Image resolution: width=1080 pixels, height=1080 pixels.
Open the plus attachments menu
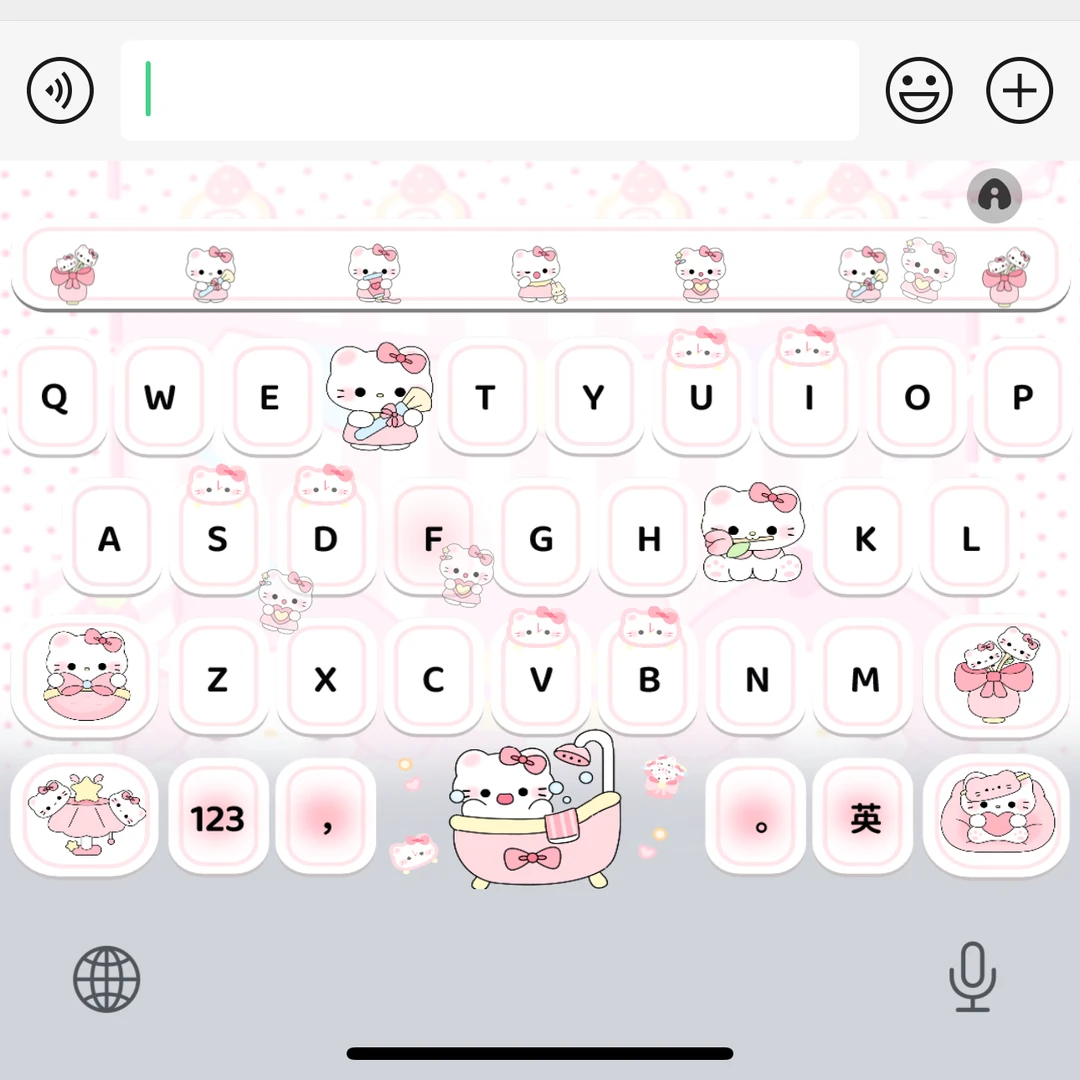[x=1019, y=90]
